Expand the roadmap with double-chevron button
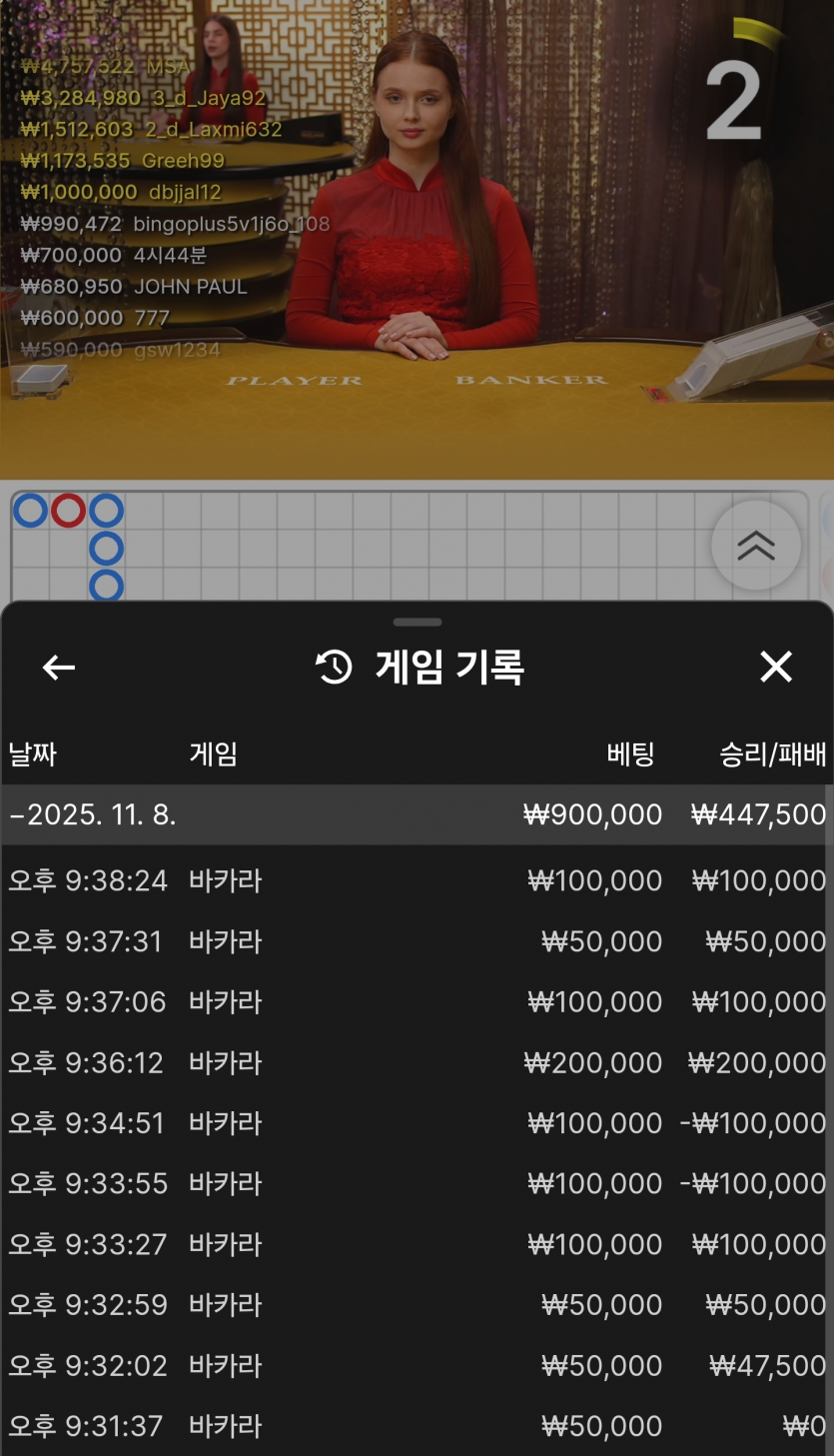This screenshot has width=834, height=1456. click(x=756, y=545)
